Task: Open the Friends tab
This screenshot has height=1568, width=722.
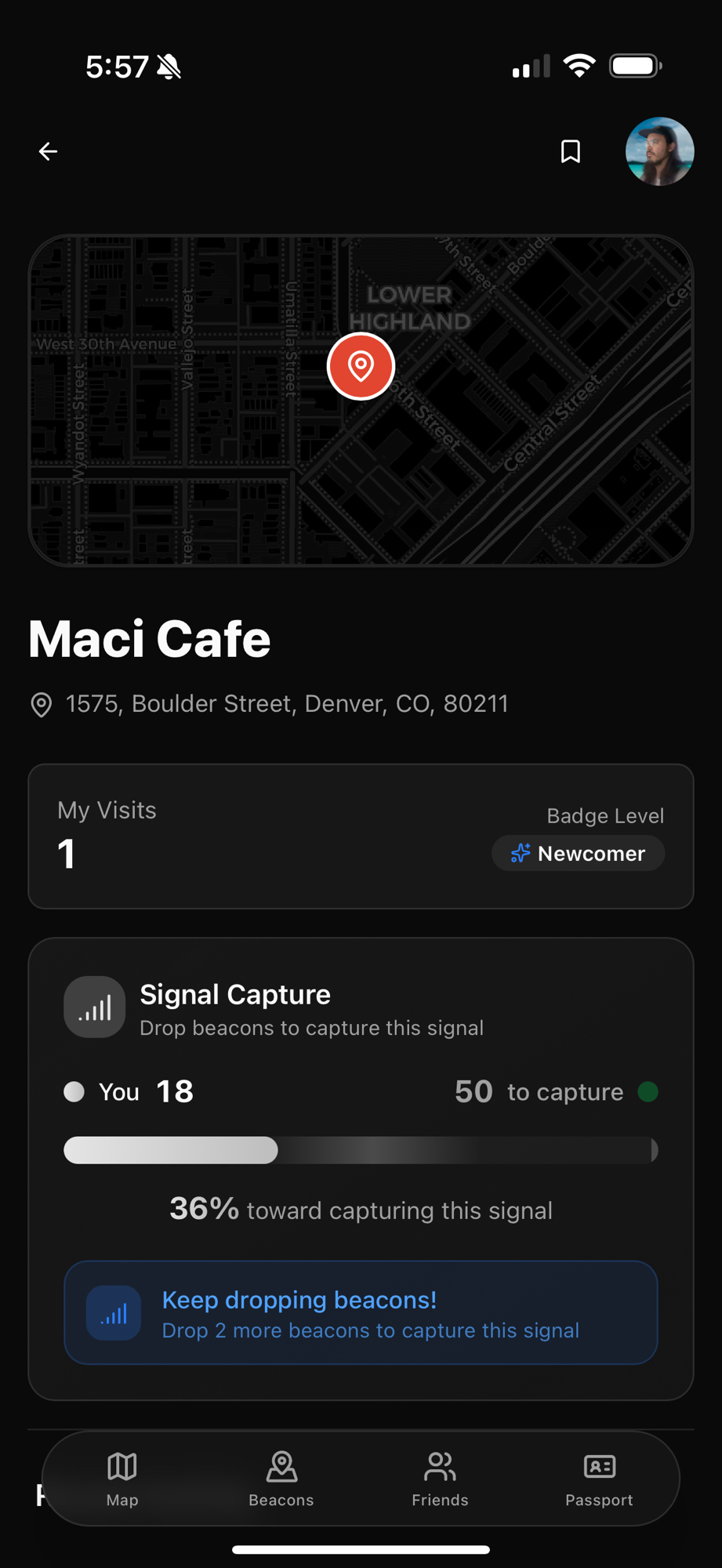Action: coord(440,1479)
